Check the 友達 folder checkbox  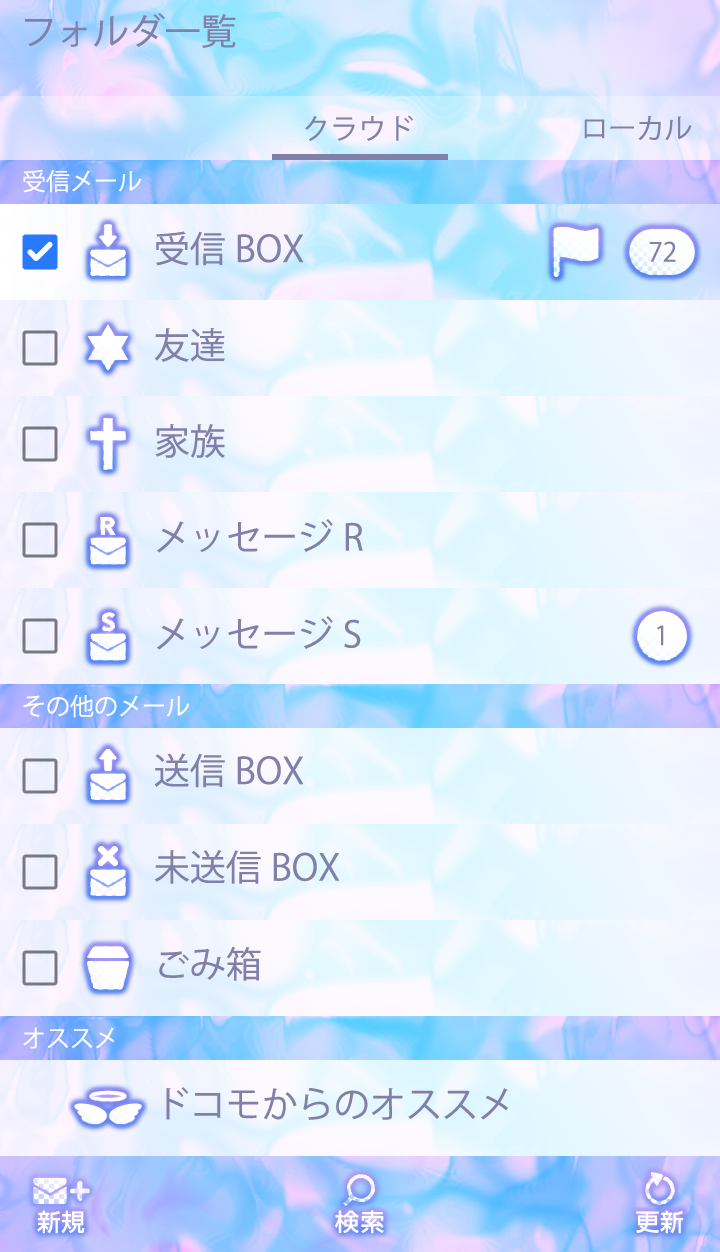[40, 348]
